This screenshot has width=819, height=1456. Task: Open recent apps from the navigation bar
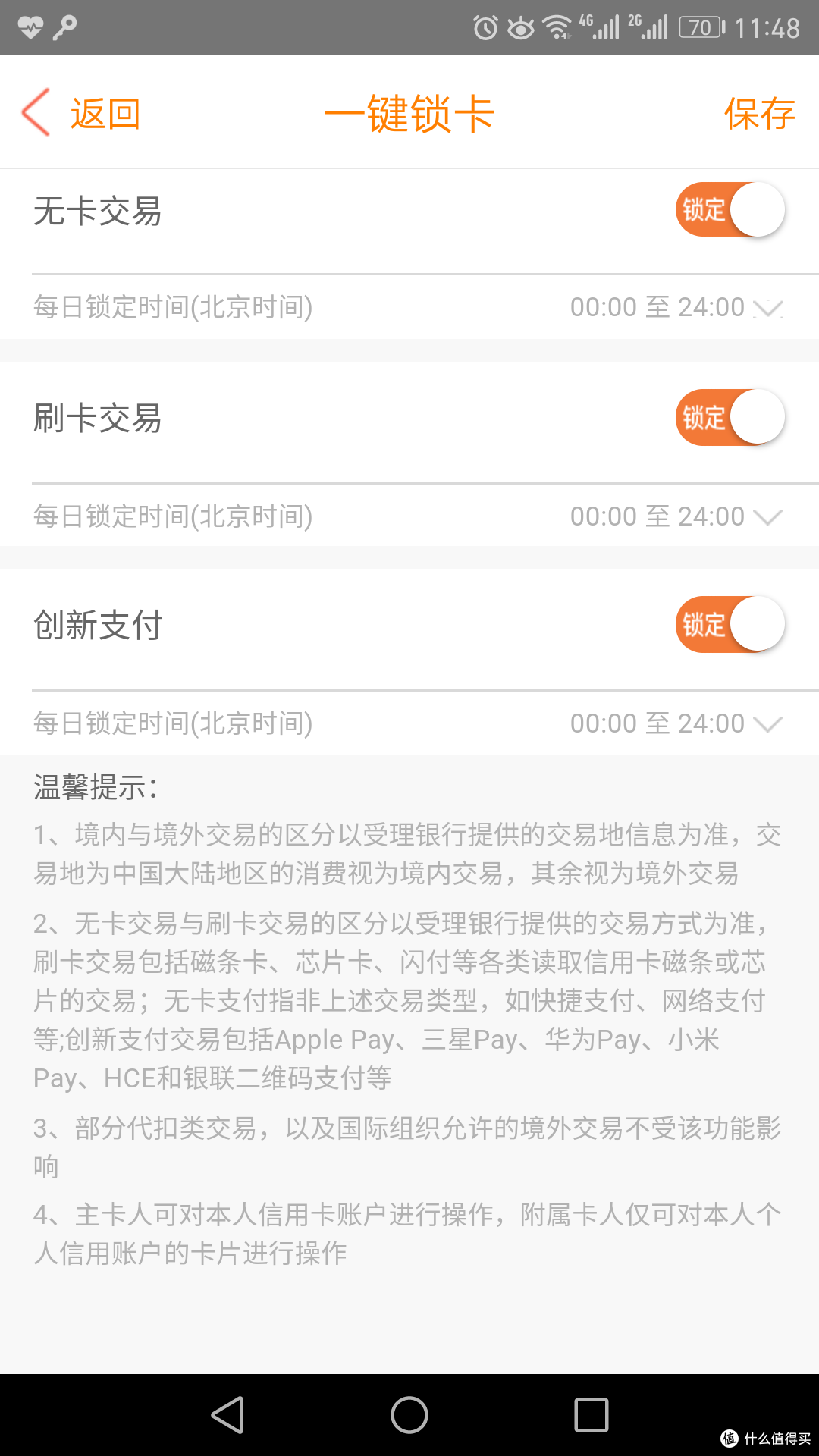pos(591,1415)
